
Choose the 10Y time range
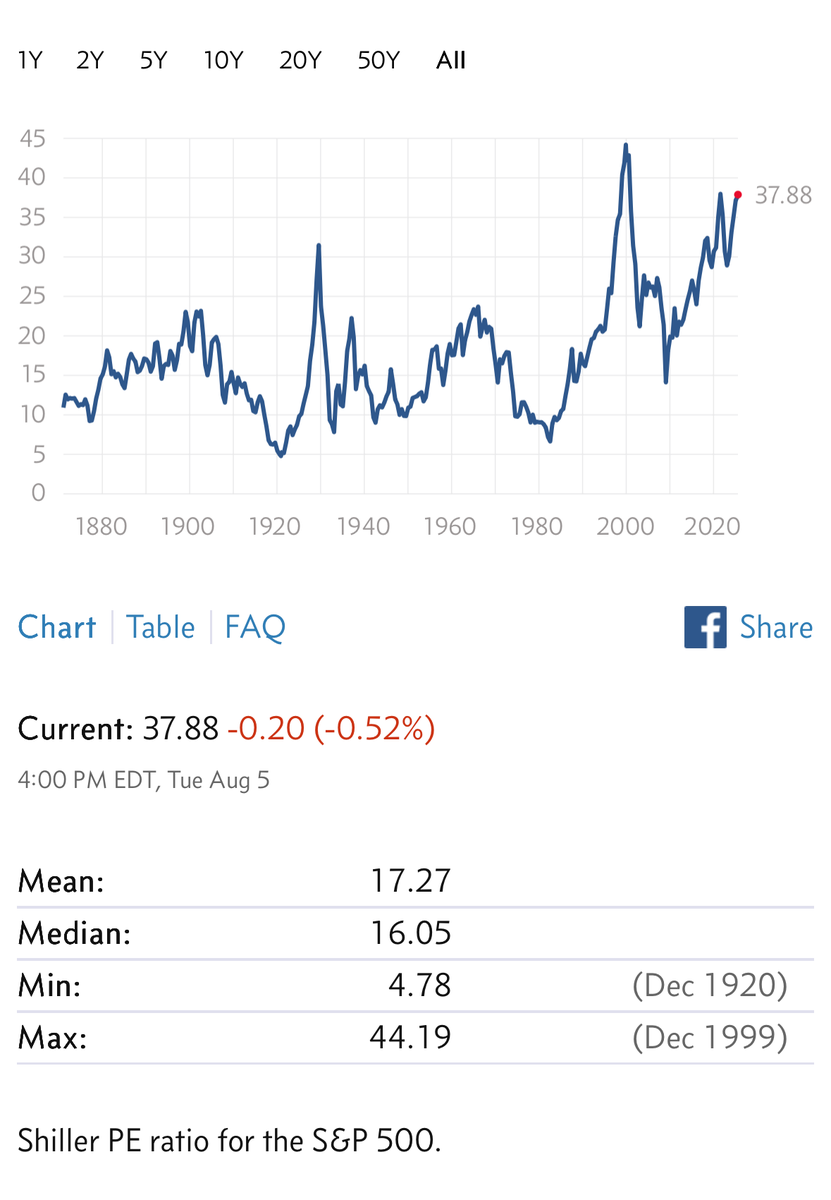click(223, 60)
